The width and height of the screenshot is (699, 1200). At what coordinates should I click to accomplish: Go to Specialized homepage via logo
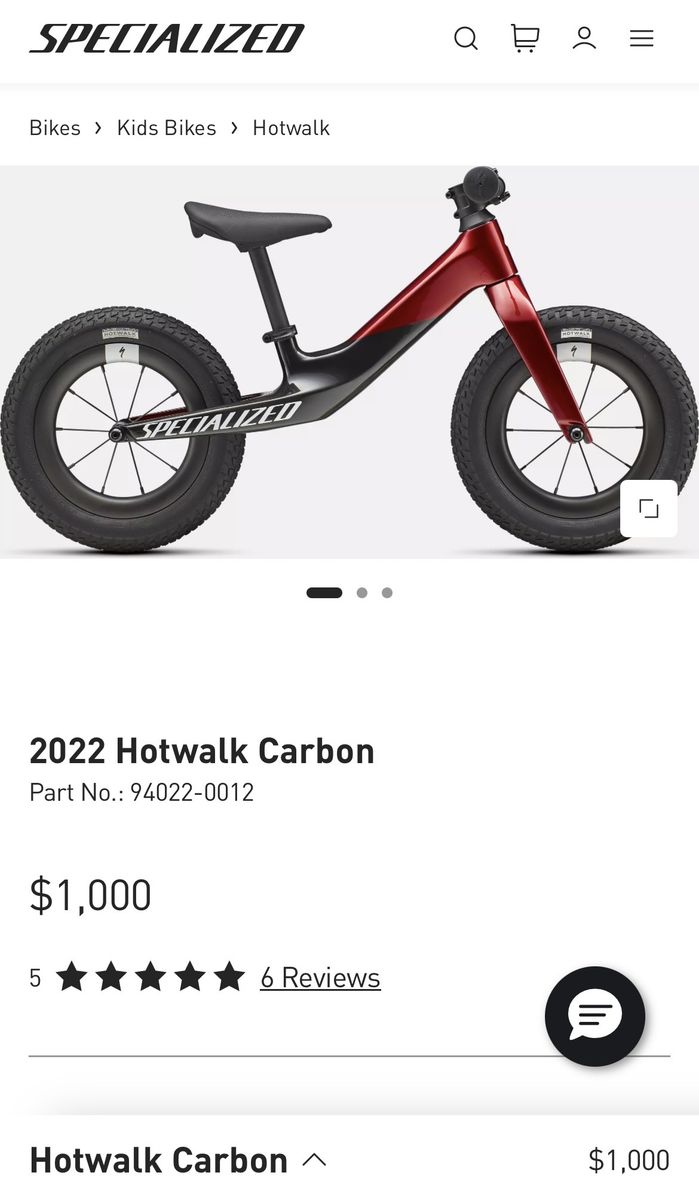166,39
